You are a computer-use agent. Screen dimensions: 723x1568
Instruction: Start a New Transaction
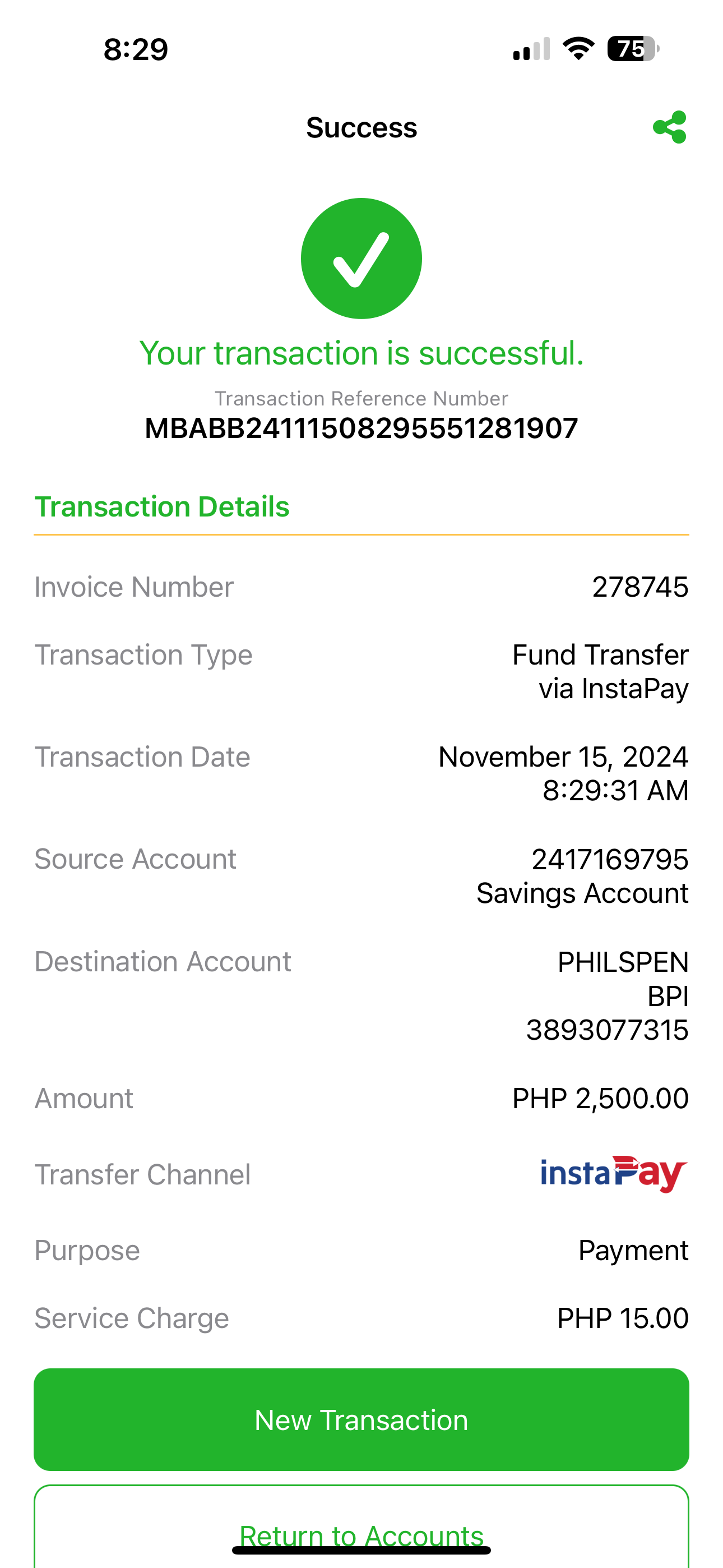tap(361, 1419)
